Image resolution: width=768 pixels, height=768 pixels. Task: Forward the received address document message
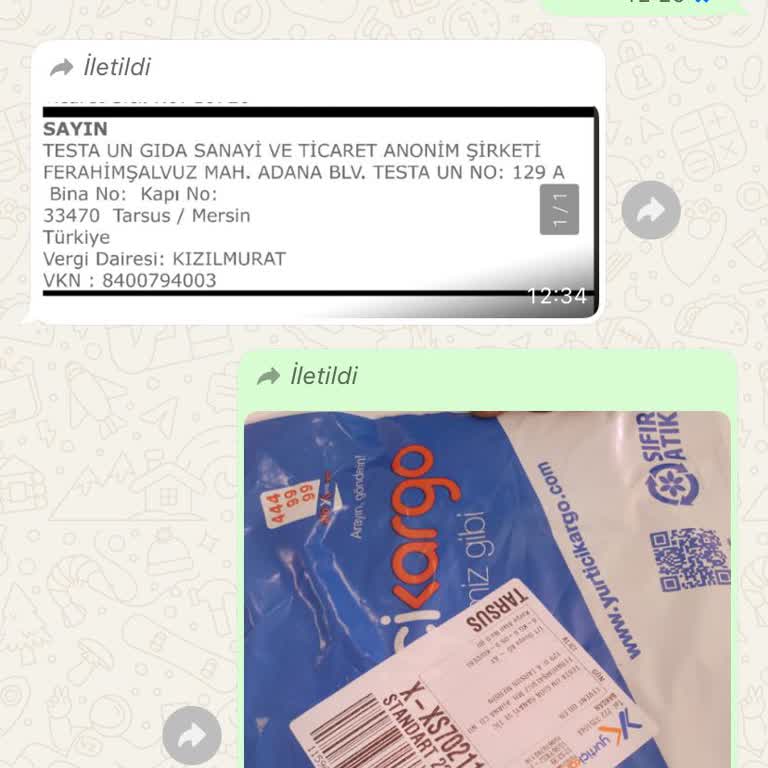tap(651, 210)
